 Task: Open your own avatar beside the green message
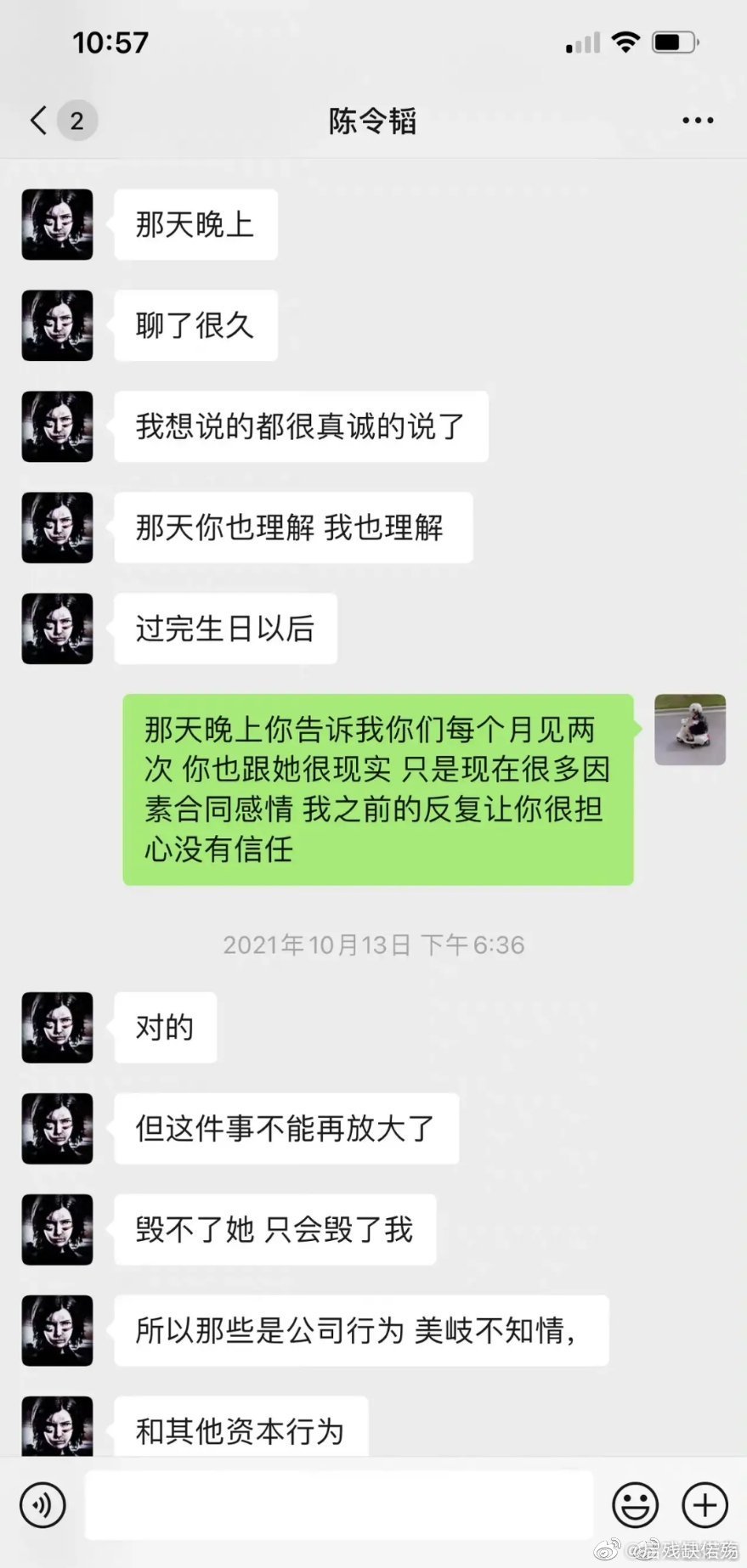pyautogui.click(x=690, y=730)
